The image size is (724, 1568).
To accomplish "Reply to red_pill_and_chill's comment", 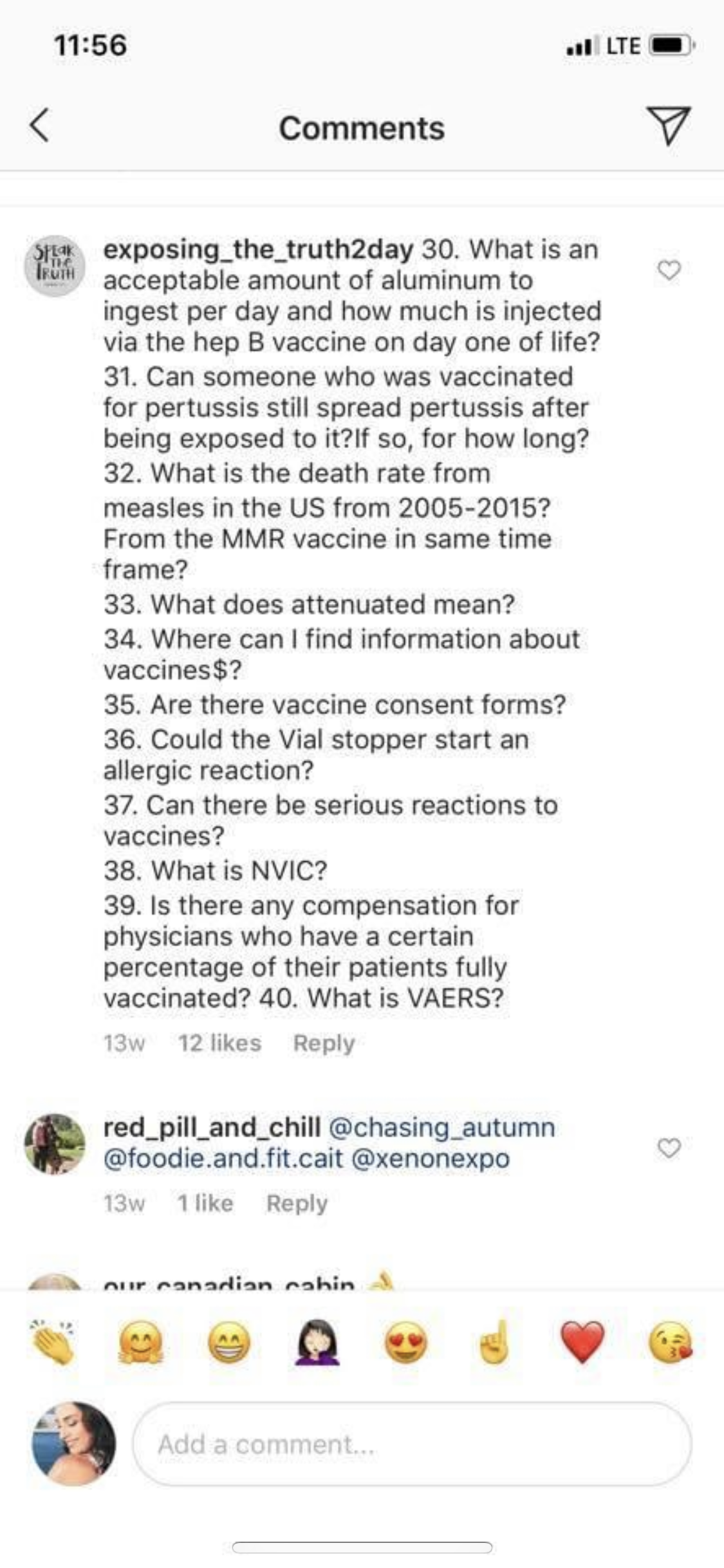I will pos(297,1203).
